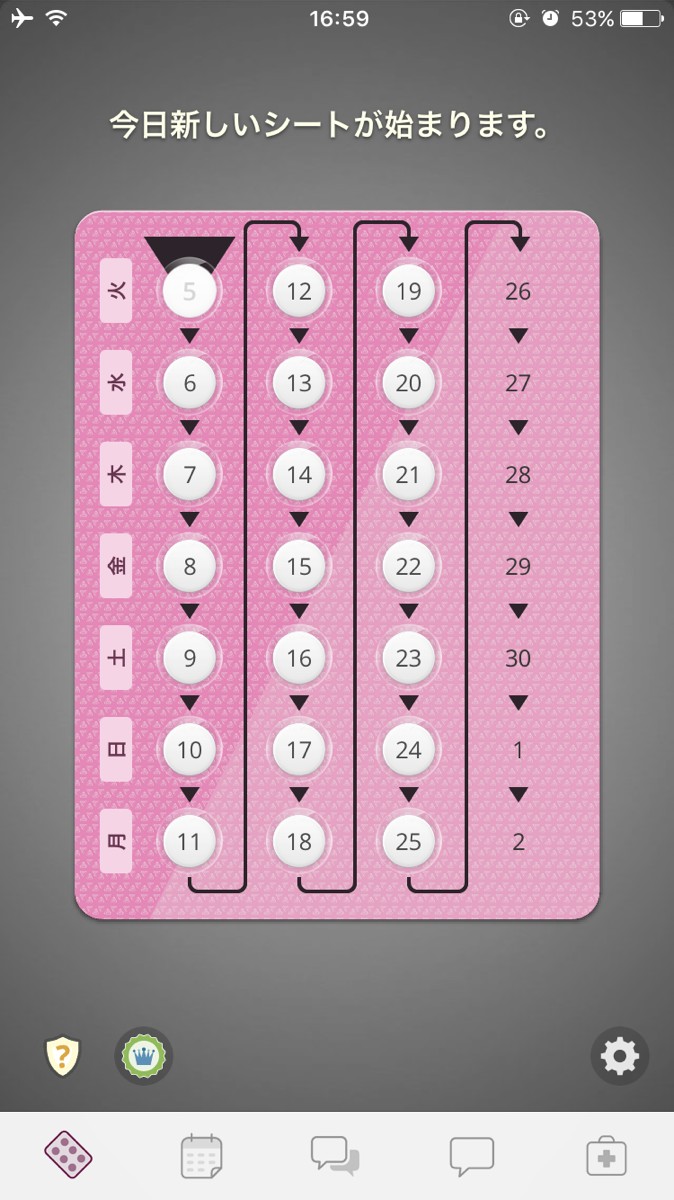Select the pill pack tab

68,1156
